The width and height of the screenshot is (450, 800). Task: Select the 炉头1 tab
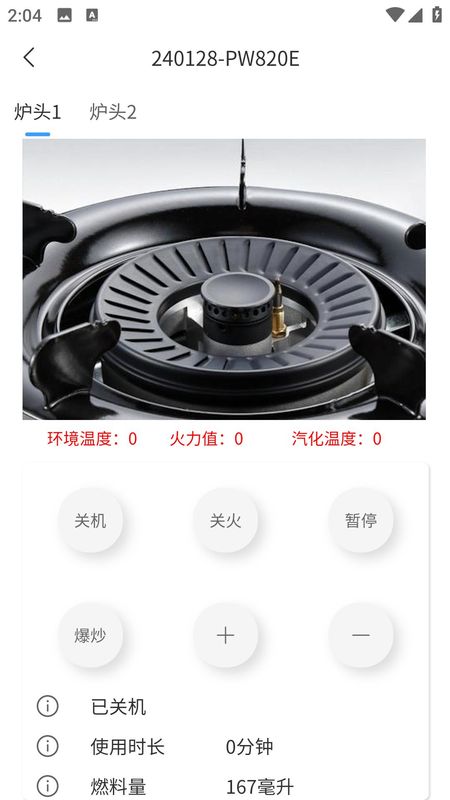coord(38,112)
